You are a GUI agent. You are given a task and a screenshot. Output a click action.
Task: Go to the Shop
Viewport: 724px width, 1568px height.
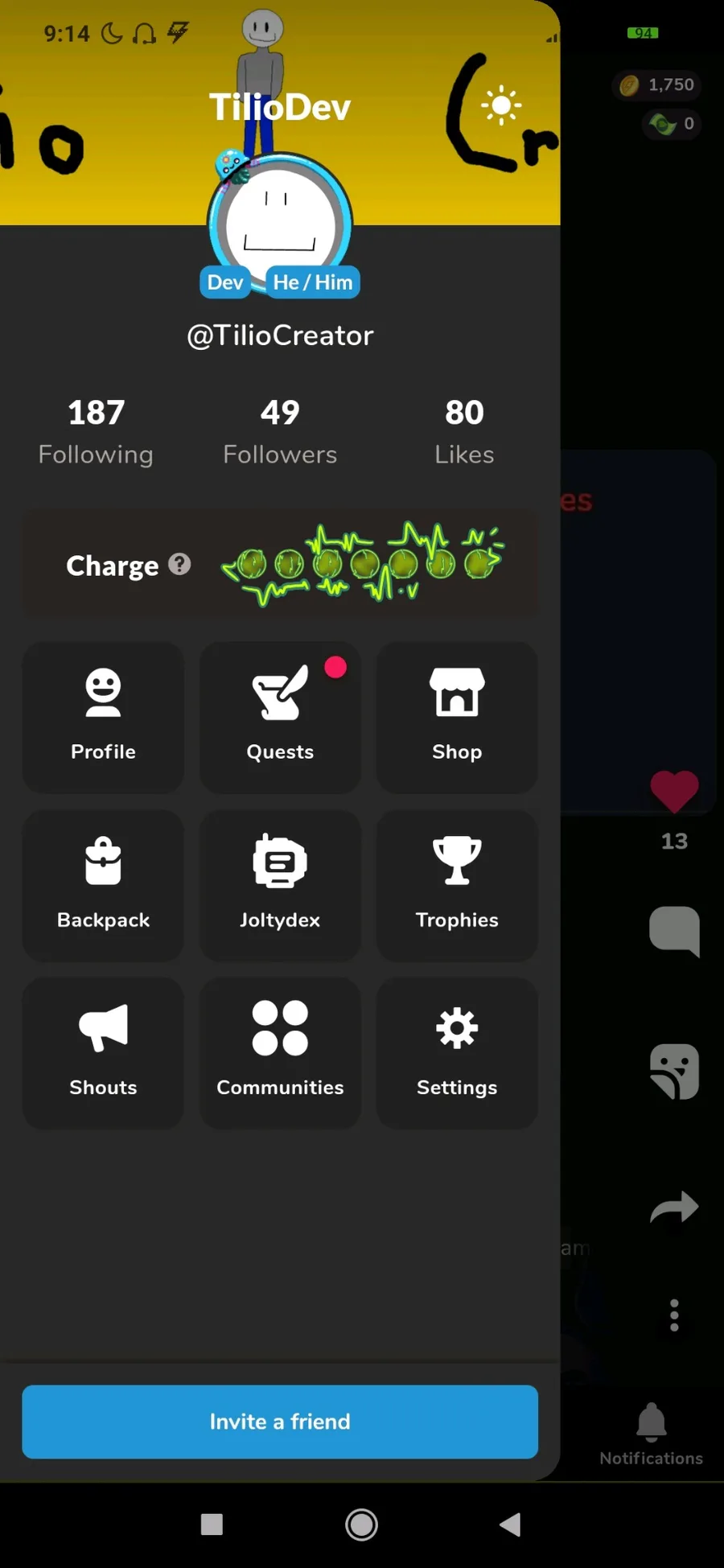pos(456,717)
